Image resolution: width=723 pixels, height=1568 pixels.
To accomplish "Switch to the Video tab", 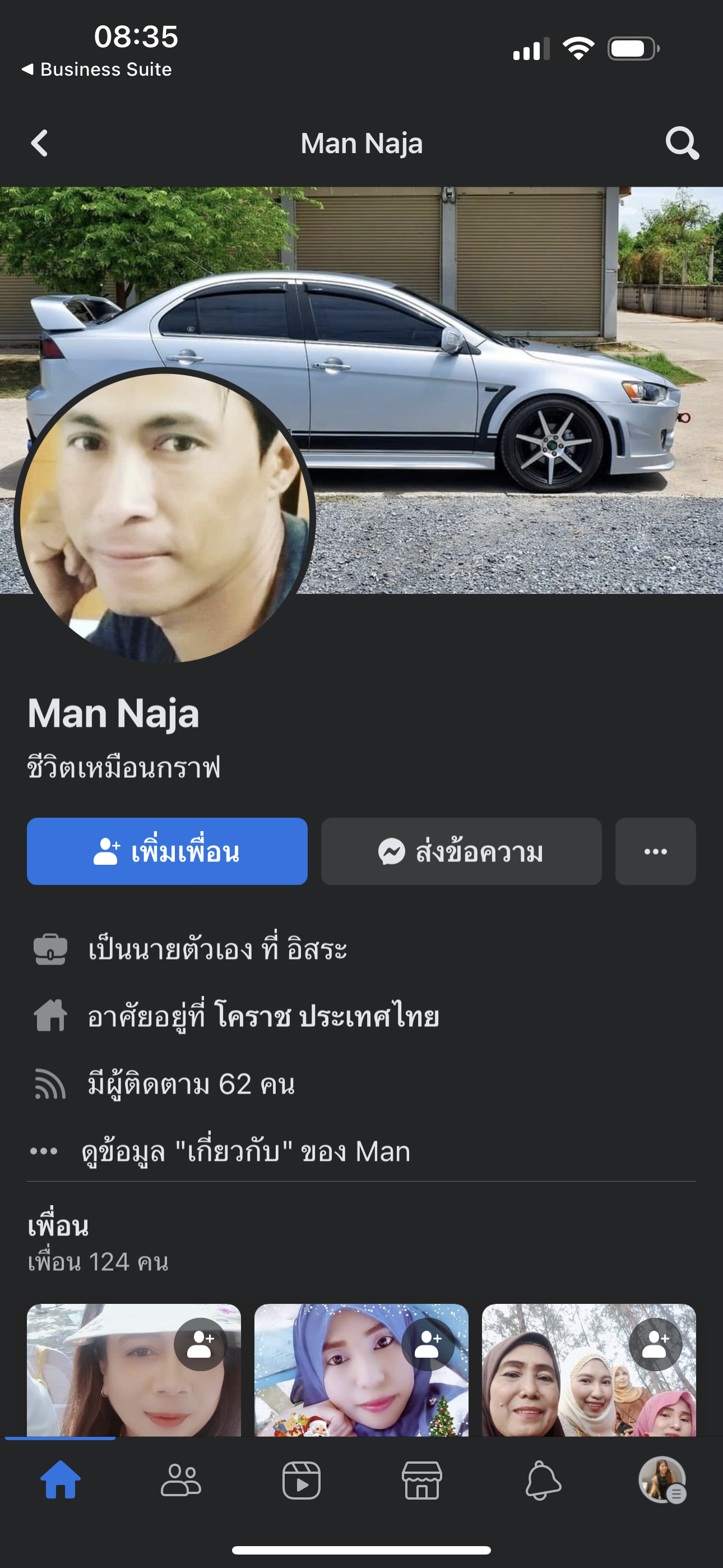I will coord(302,1481).
